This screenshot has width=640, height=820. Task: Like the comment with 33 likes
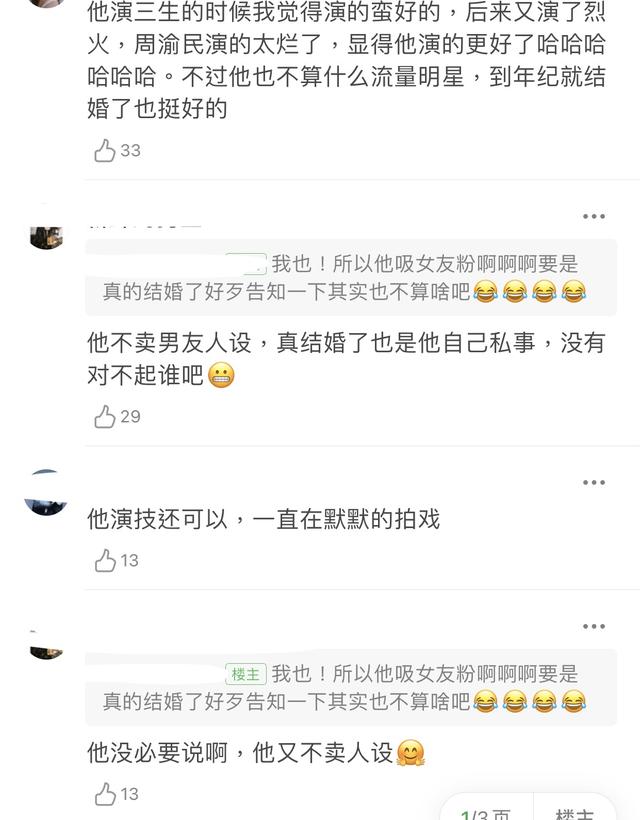pos(105,151)
